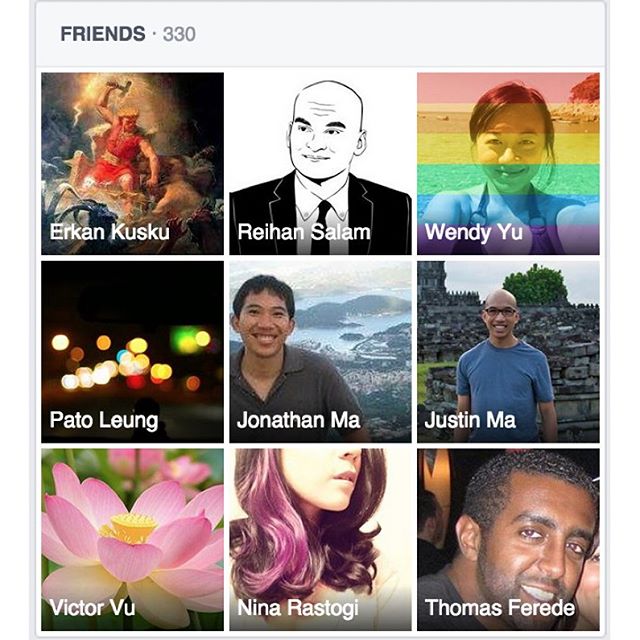Open Pato Leung's friend tile

pos(132,351)
